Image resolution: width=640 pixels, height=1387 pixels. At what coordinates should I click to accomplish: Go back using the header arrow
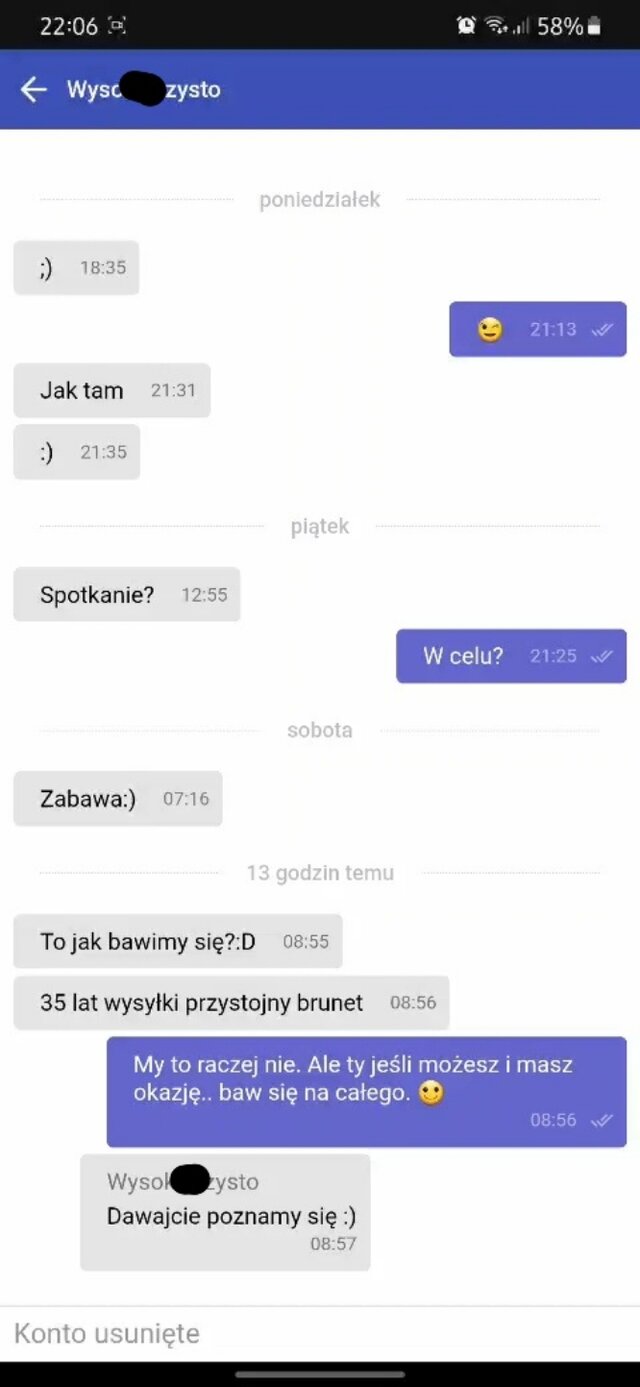click(34, 90)
